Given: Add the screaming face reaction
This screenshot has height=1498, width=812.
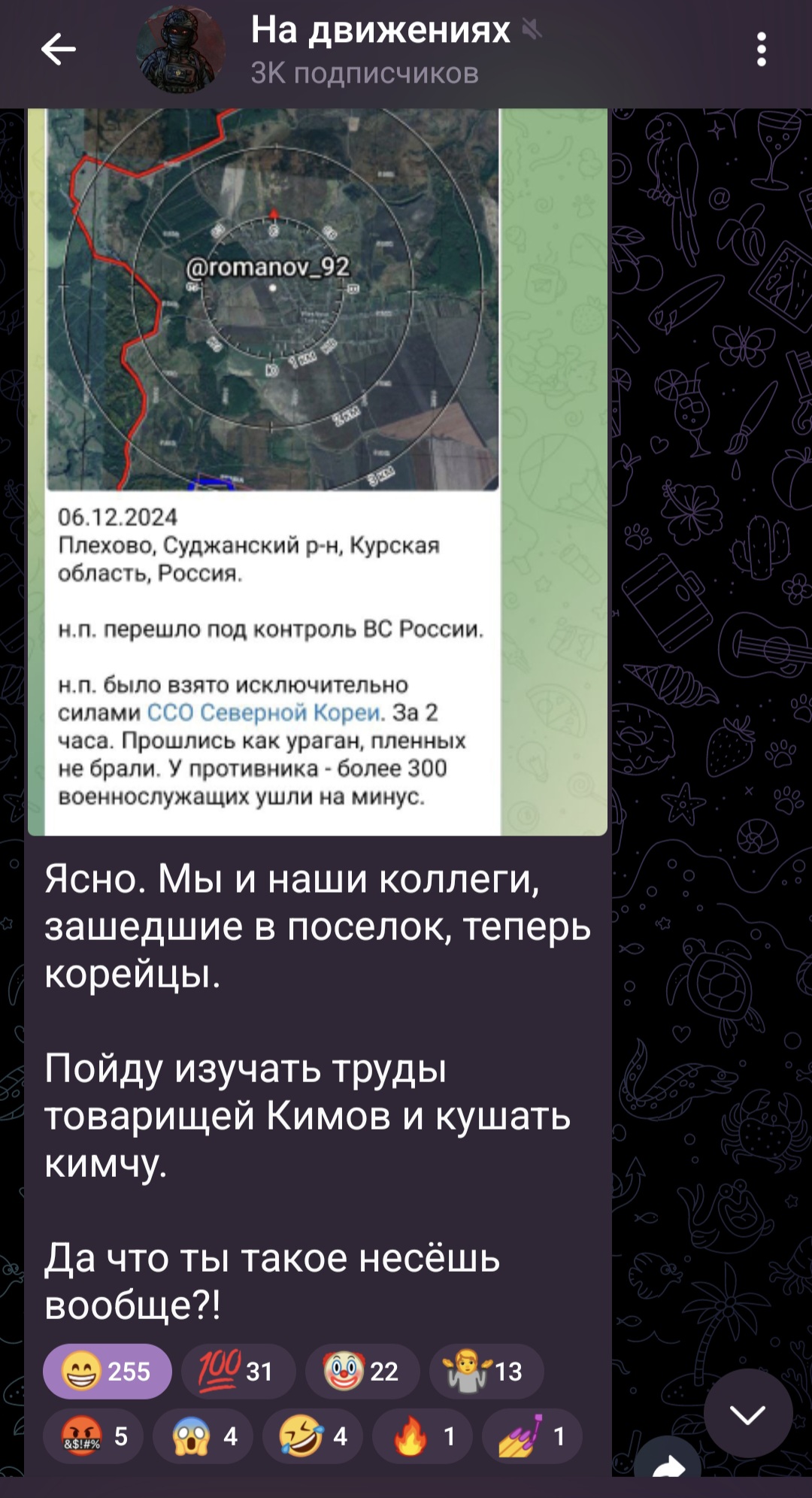Looking at the screenshot, I should click(x=203, y=1436).
